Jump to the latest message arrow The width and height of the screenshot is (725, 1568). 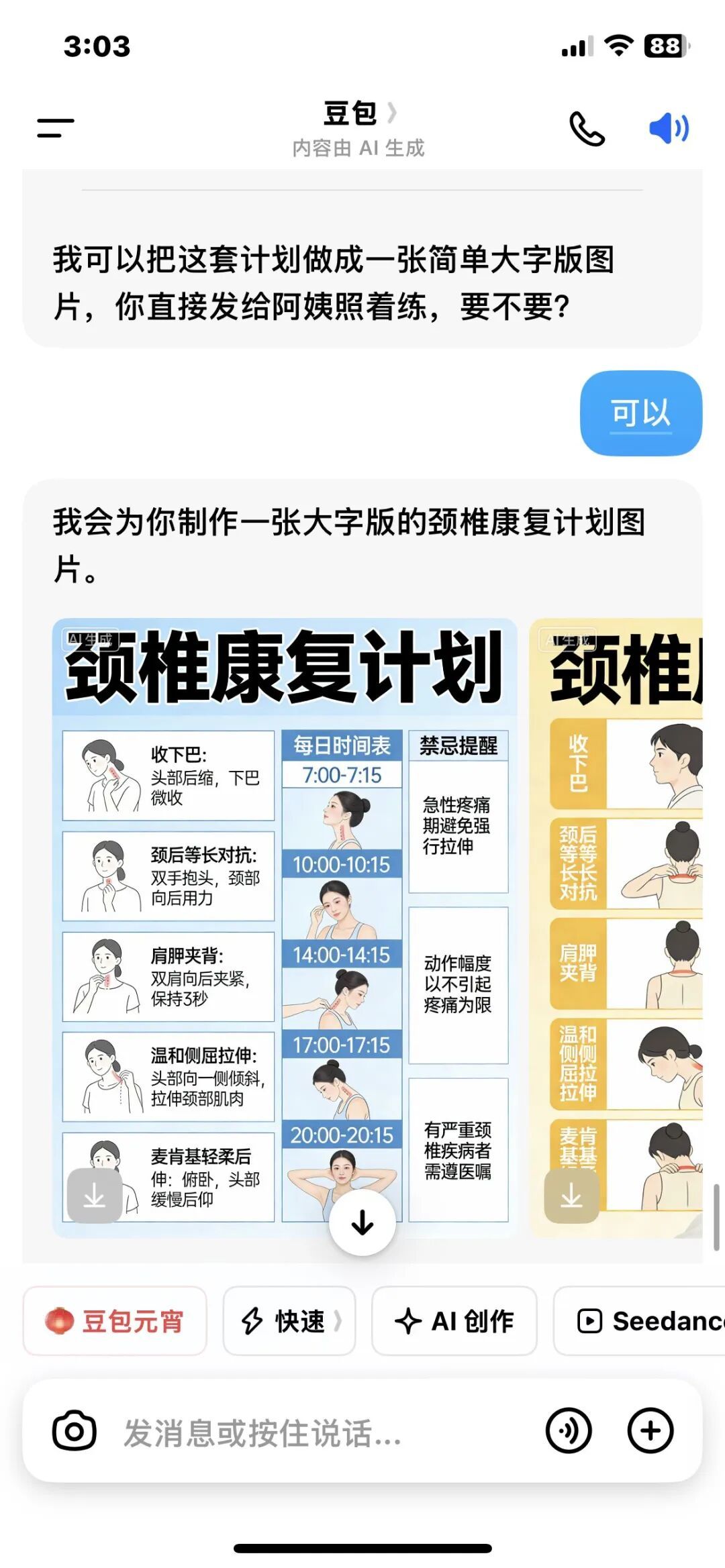click(362, 1222)
